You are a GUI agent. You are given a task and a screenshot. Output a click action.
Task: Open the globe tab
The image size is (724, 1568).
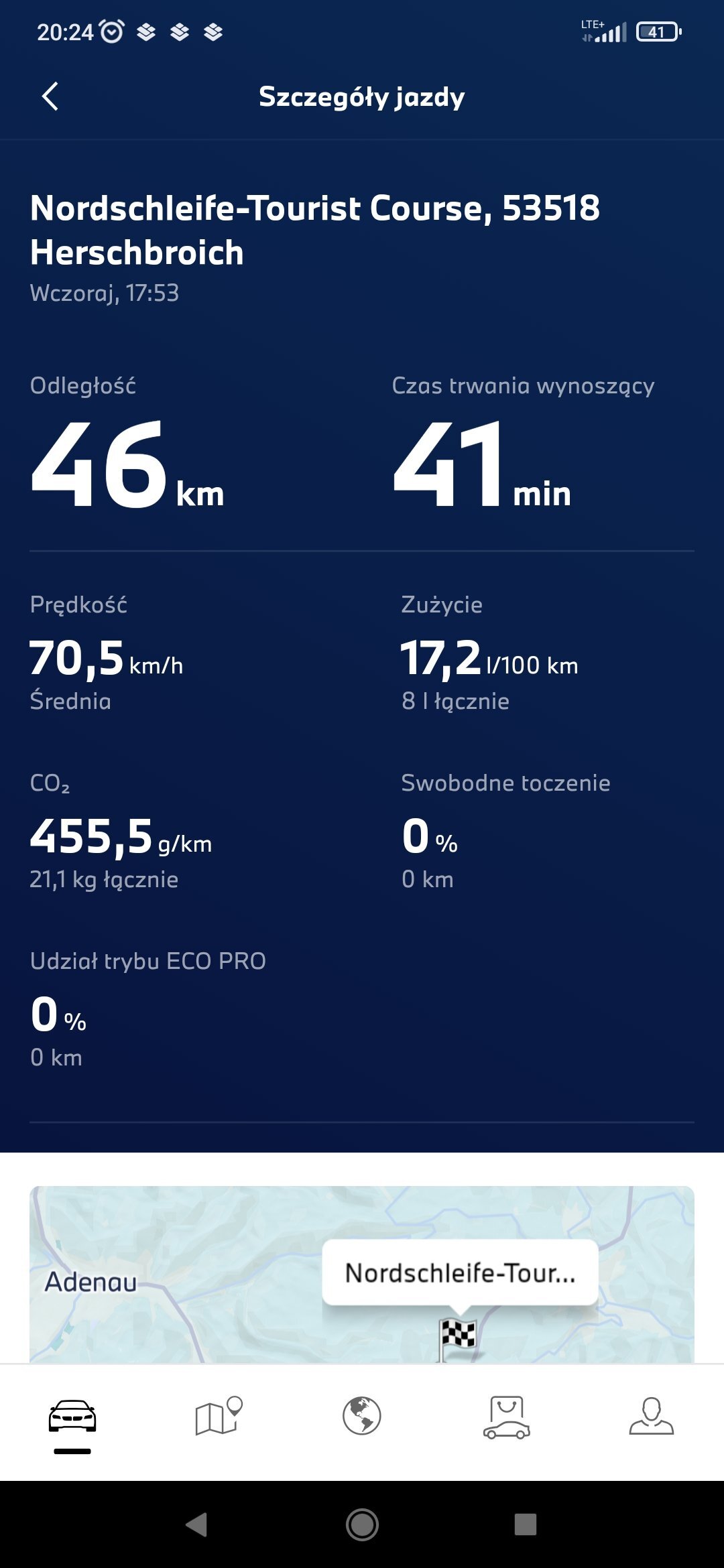(x=362, y=1416)
